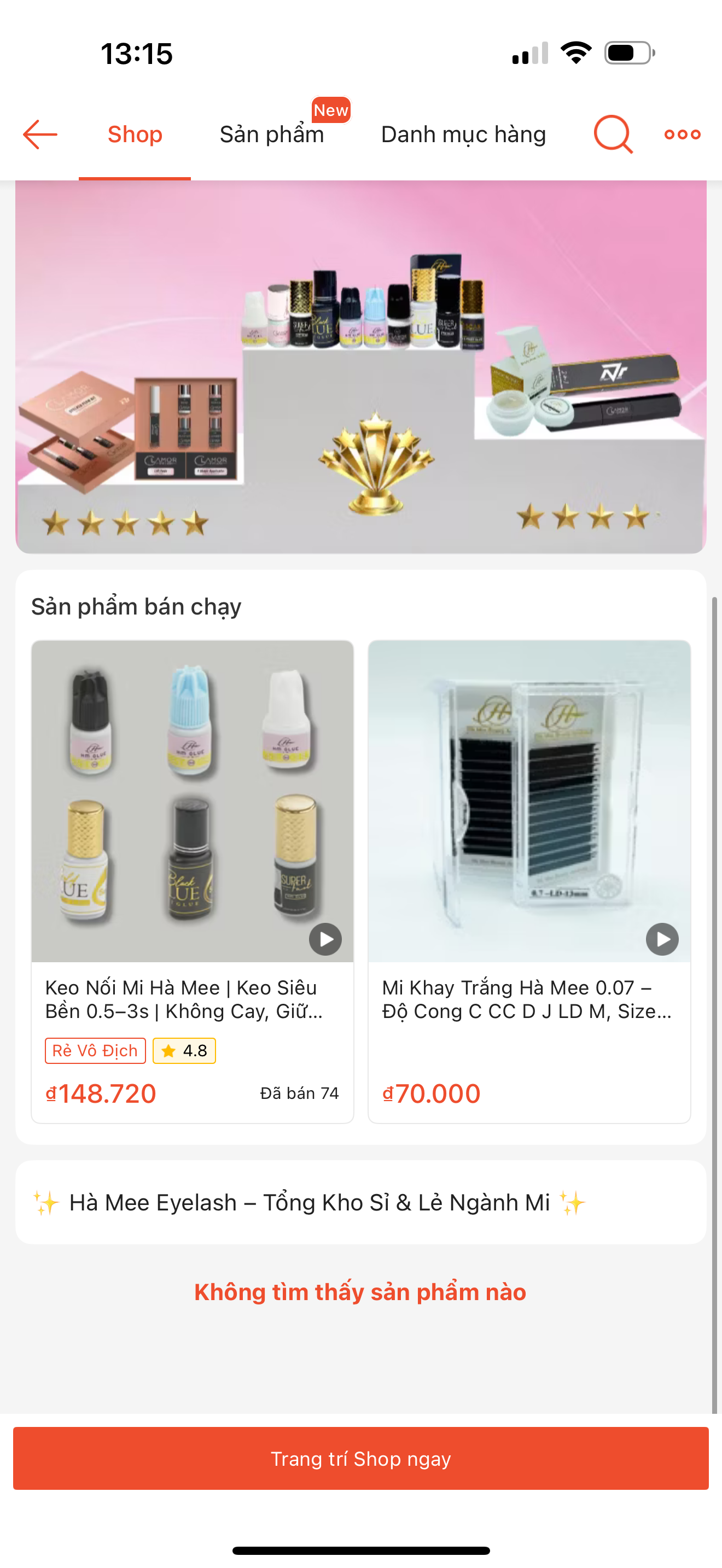
Task: Go back using the arrow icon
Action: tap(40, 134)
